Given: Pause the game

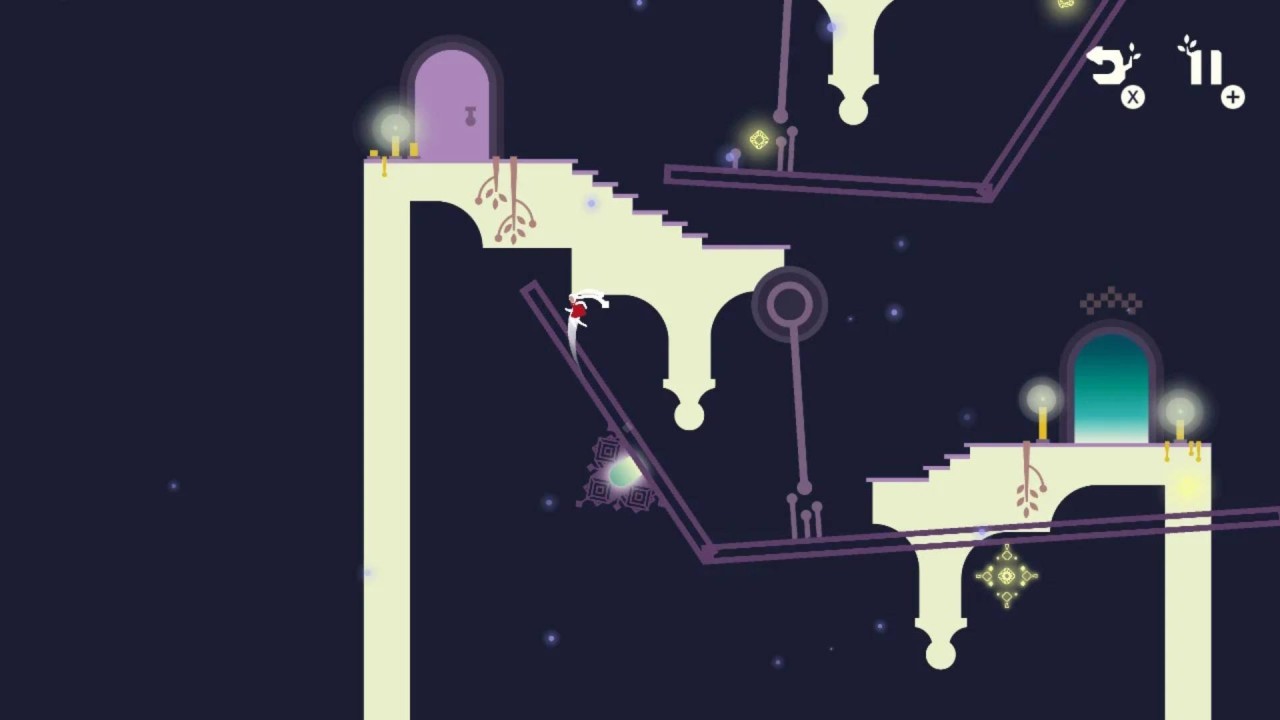Looking at the screenshot, I should (x=1205, y=66).
